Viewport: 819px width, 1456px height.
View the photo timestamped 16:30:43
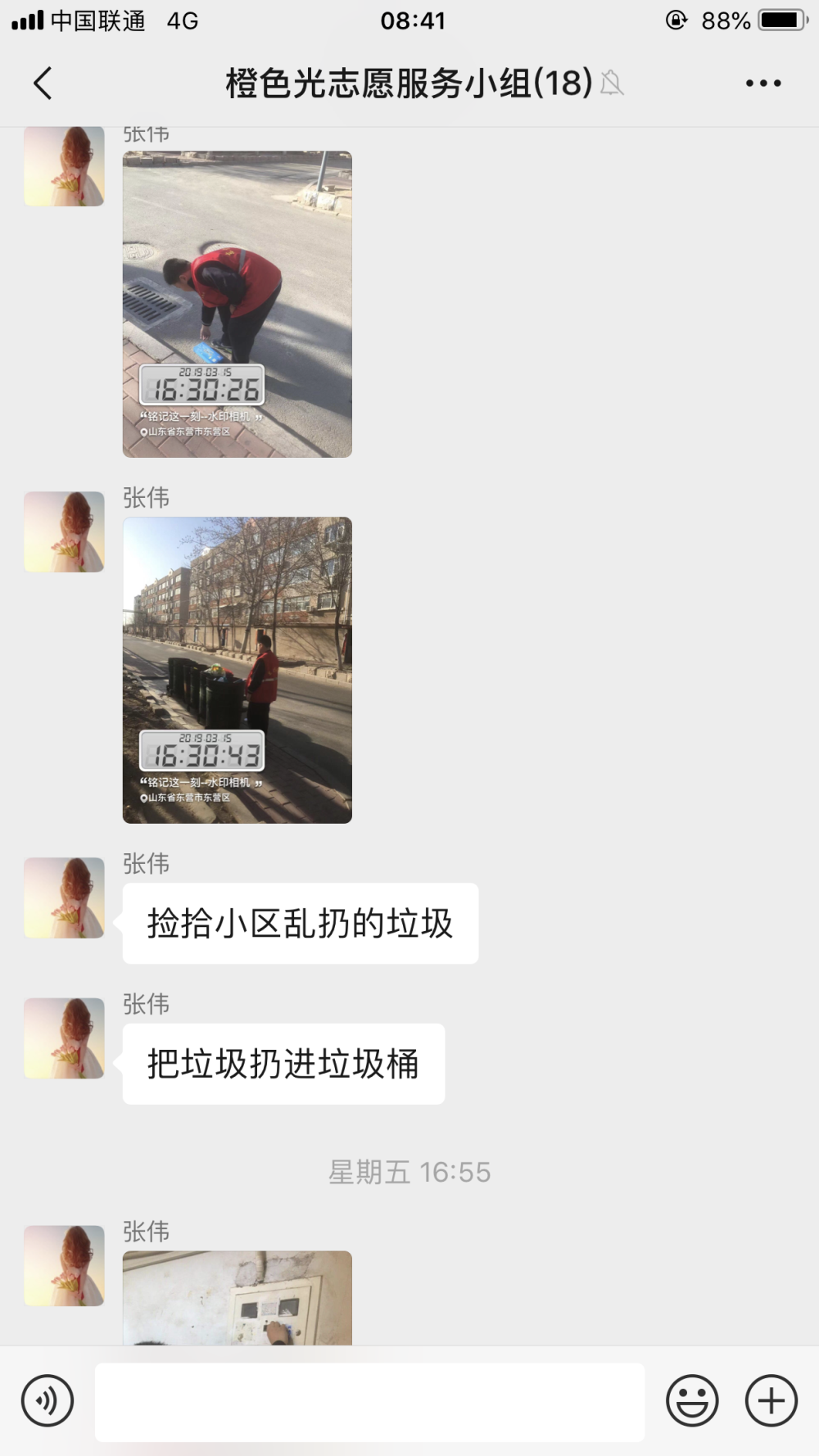click(238, 670)
